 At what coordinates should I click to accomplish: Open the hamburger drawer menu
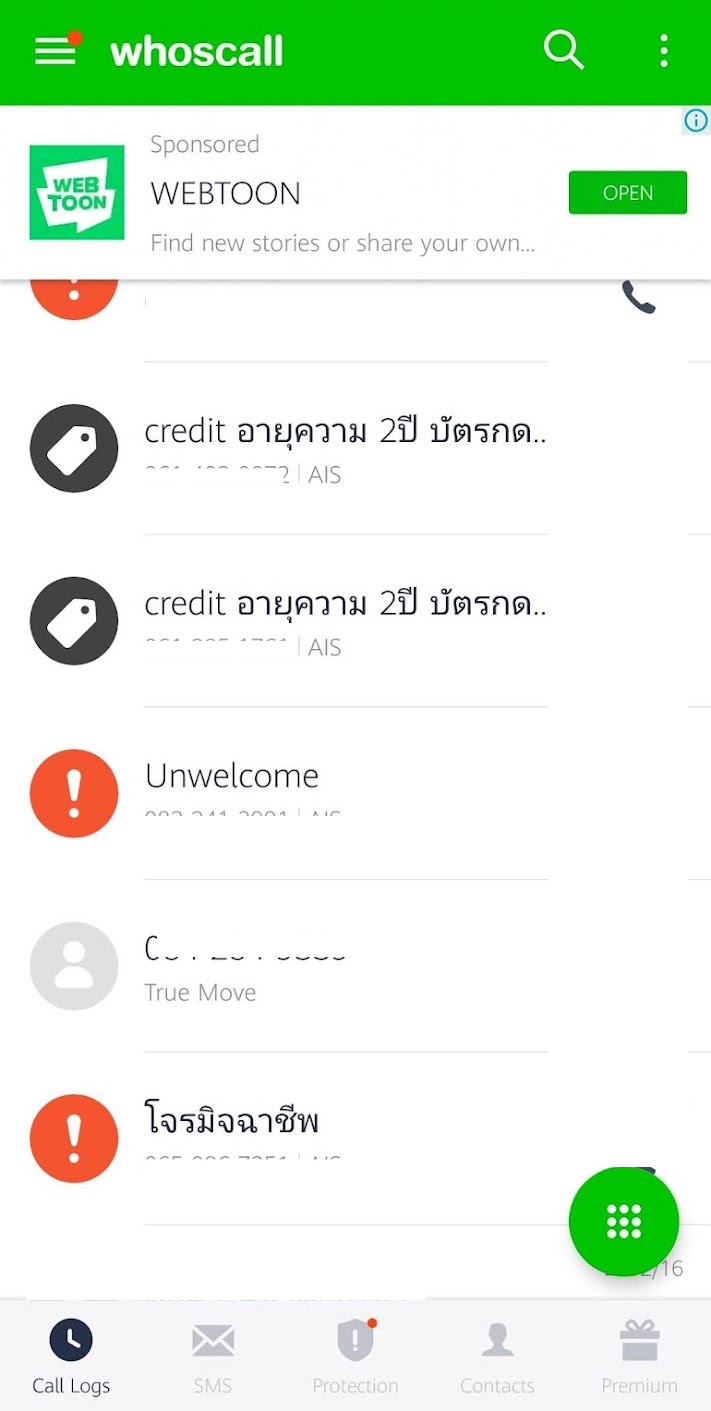click(56, 50)
